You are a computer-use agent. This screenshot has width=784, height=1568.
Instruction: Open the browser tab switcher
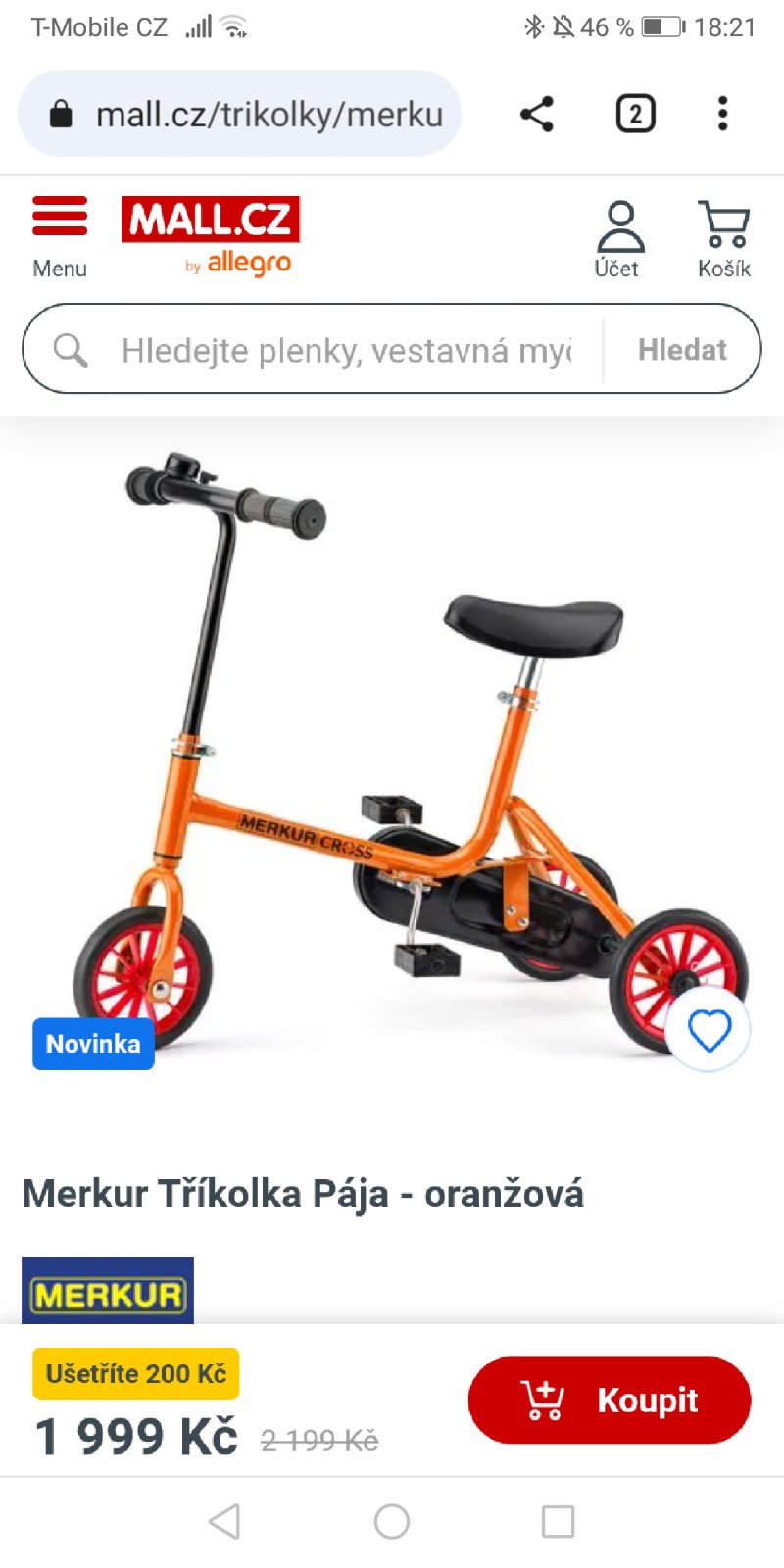(635, 114)
